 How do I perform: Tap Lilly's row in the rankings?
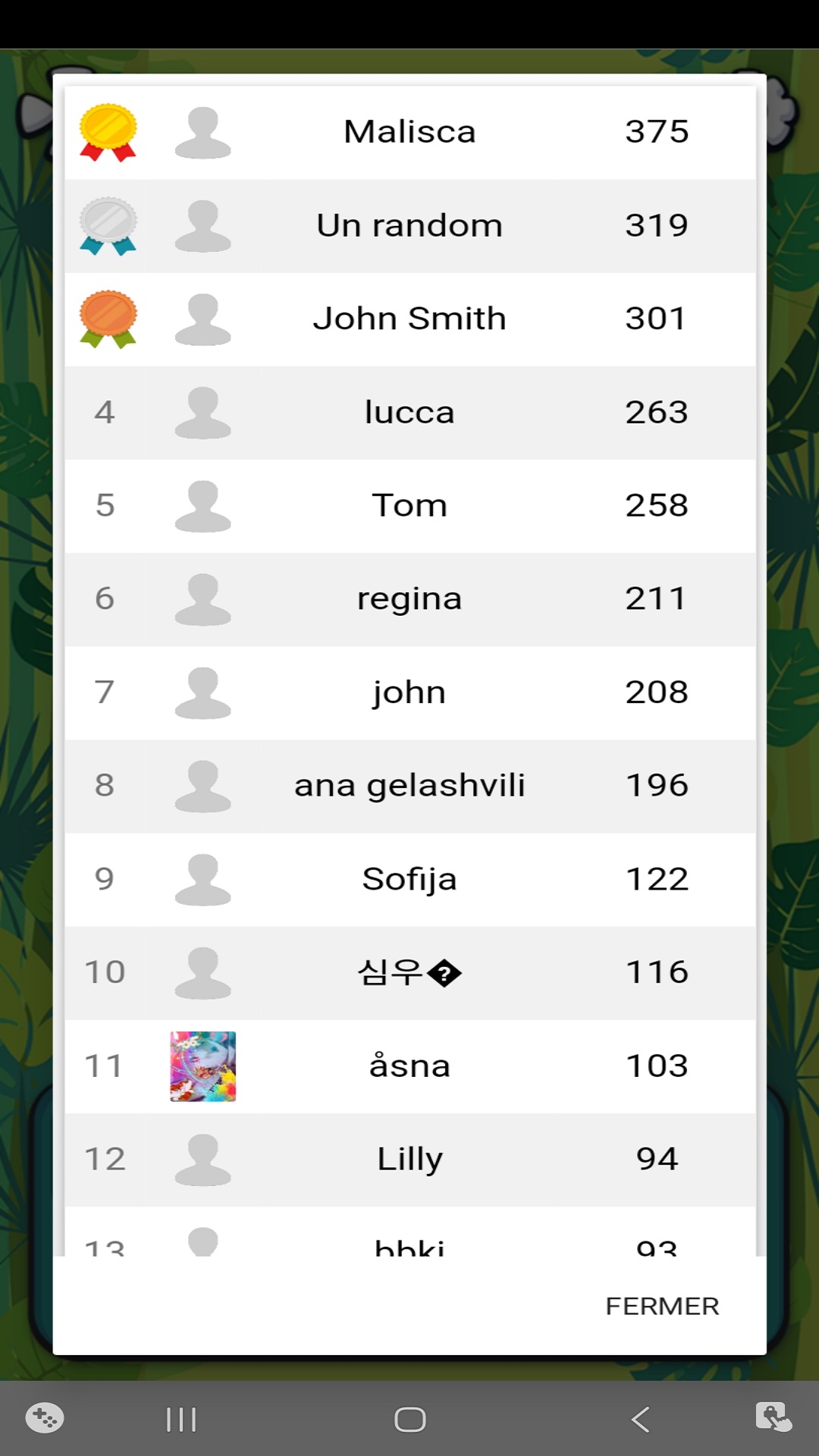click(409, 1159)
